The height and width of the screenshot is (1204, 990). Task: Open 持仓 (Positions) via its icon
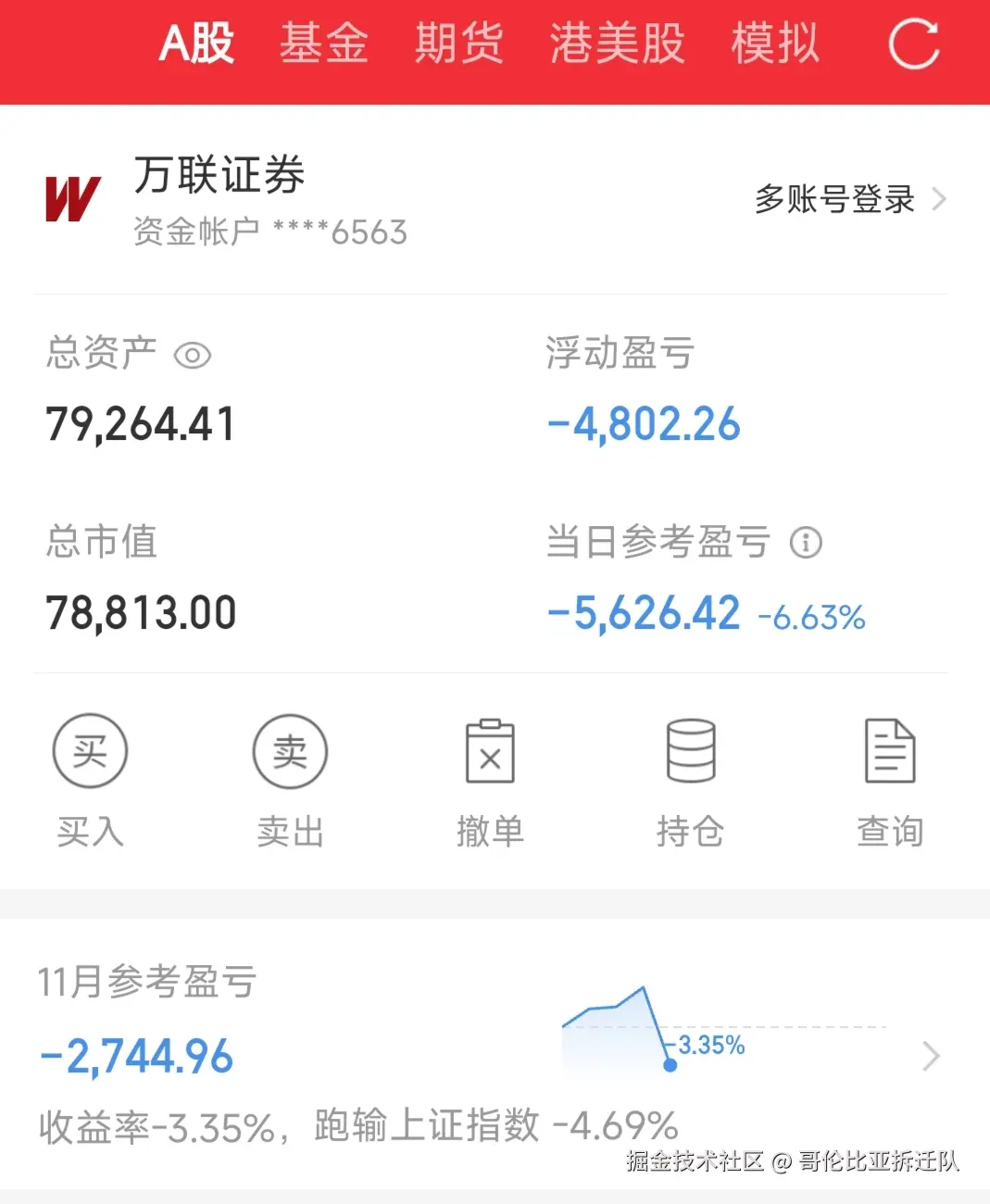click(690, 752)
